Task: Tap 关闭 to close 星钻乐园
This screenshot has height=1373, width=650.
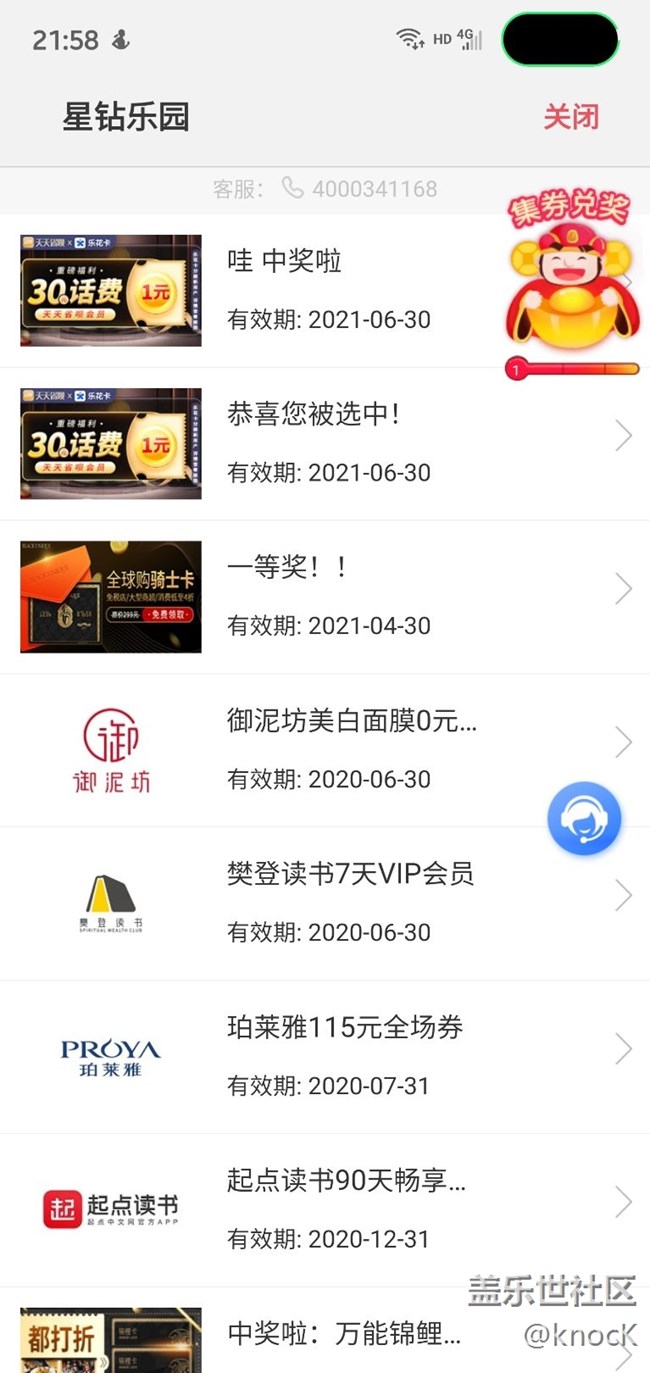Action: (x=571, y=117)
